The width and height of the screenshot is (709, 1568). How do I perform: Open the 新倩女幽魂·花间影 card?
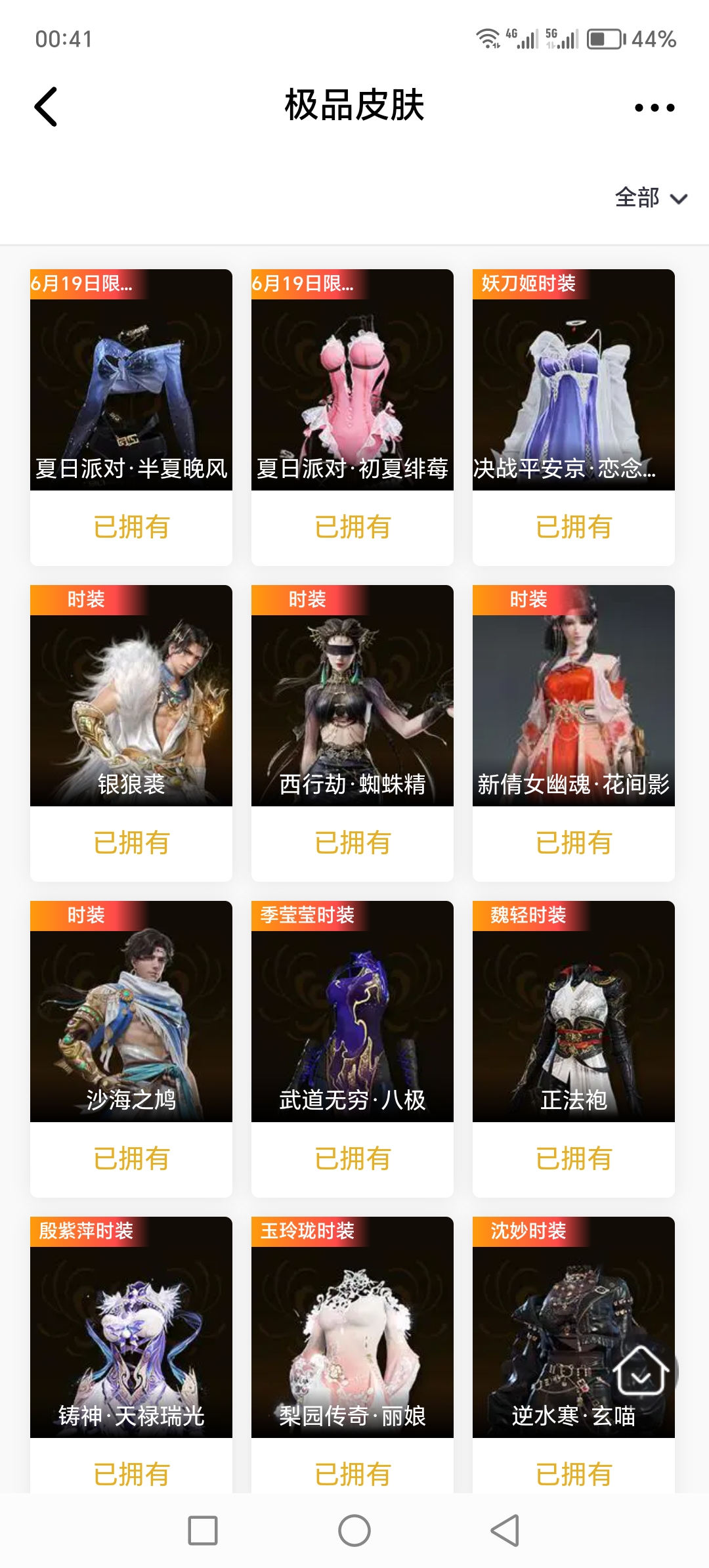pyautogui.click(x=574, y=696)
